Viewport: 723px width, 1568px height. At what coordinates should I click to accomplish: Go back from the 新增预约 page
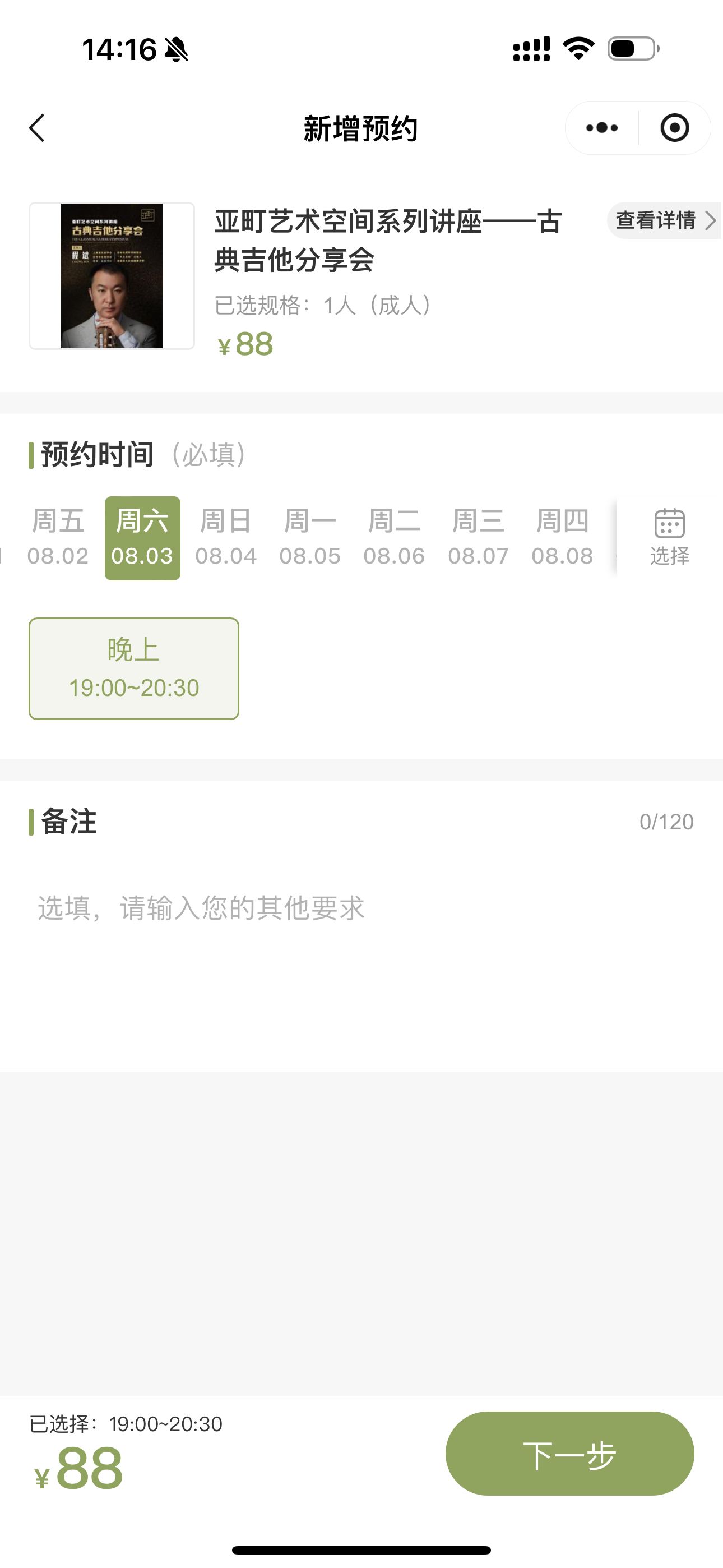point(38,128)
